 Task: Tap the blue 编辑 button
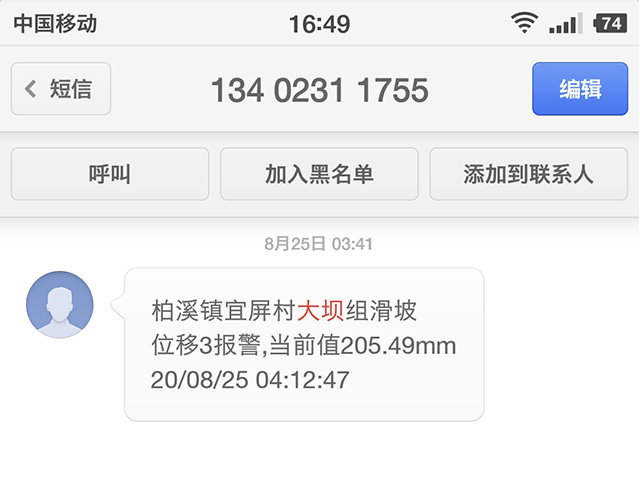click(x=580, y=89)
